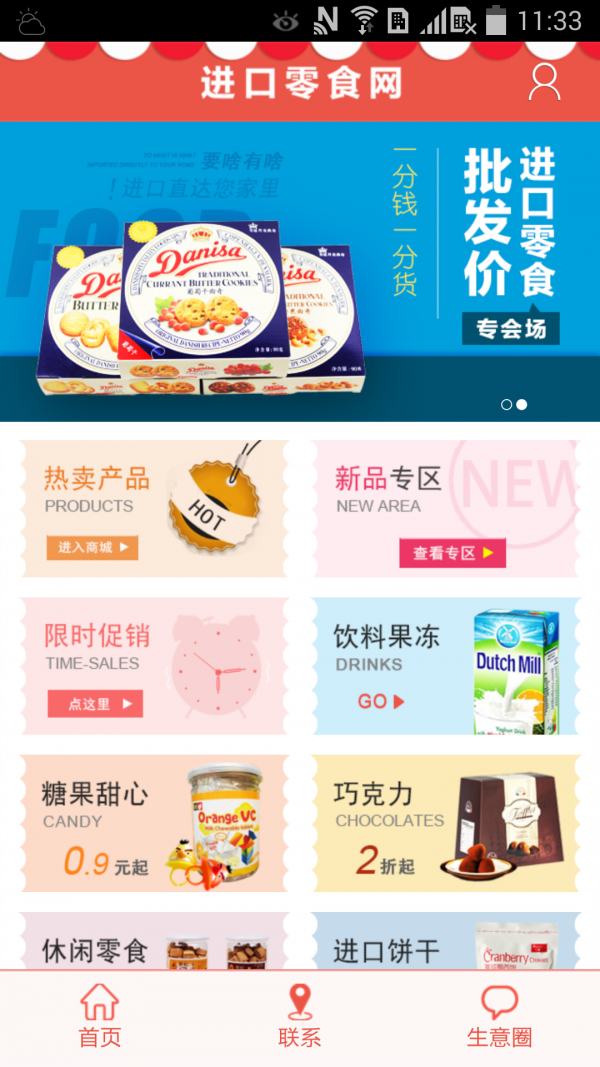This screenshot has width=600, height=1067.
Task: Open the 热卖产品 hot products card
Action: (154, 508)
